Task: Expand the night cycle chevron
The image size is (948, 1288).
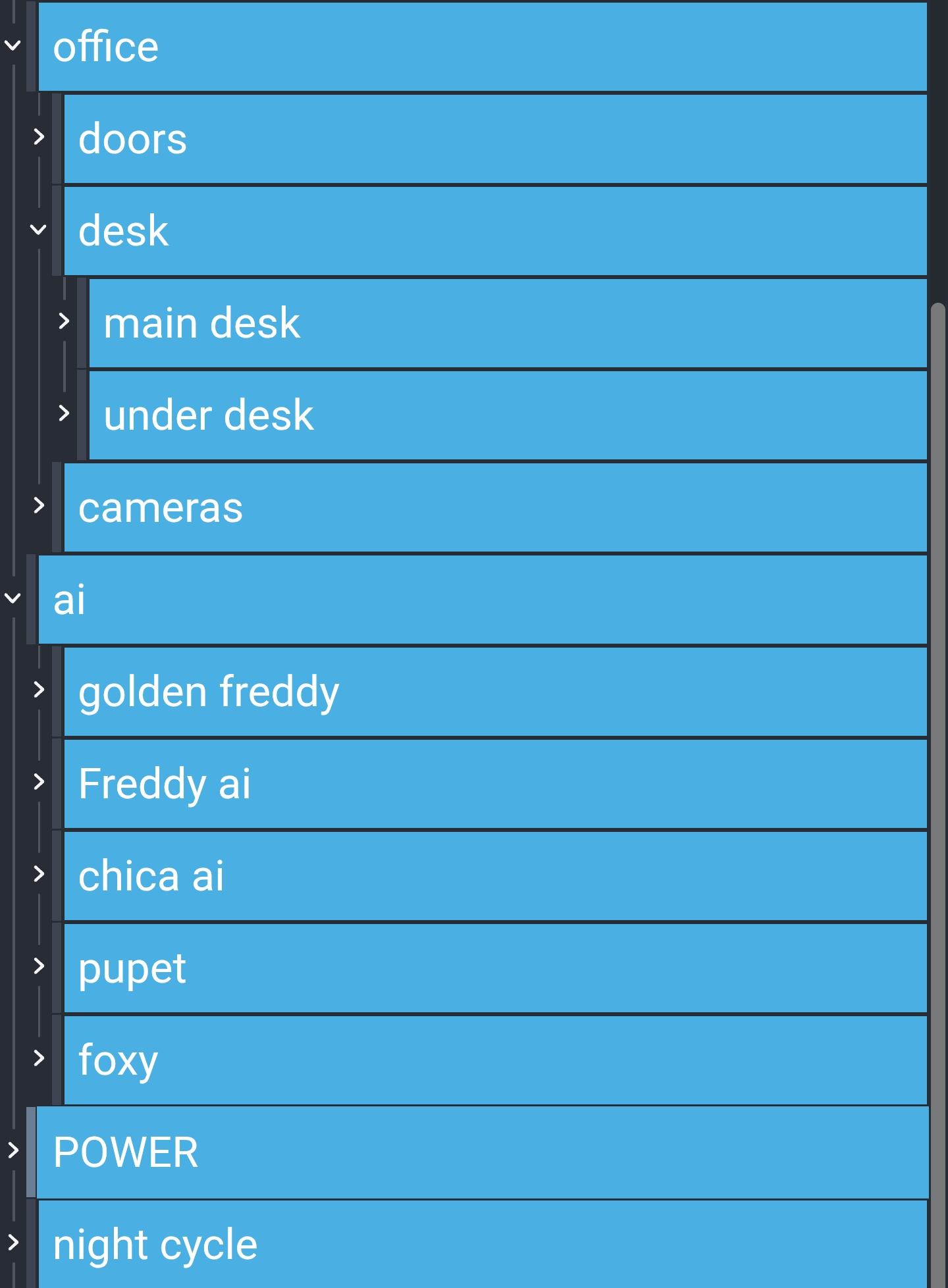Action: click(x=13, y=1243)
